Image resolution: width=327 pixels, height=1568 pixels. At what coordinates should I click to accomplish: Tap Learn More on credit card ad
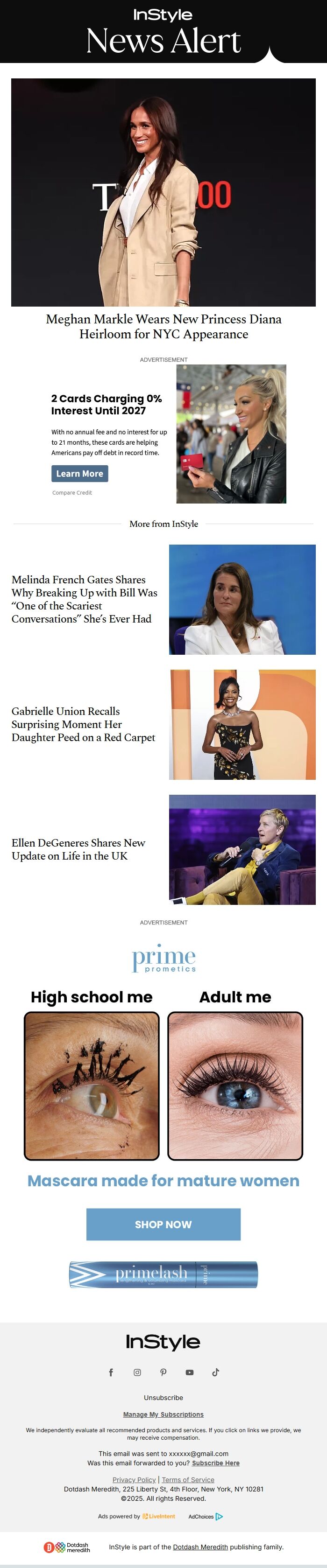coord(79,474)
